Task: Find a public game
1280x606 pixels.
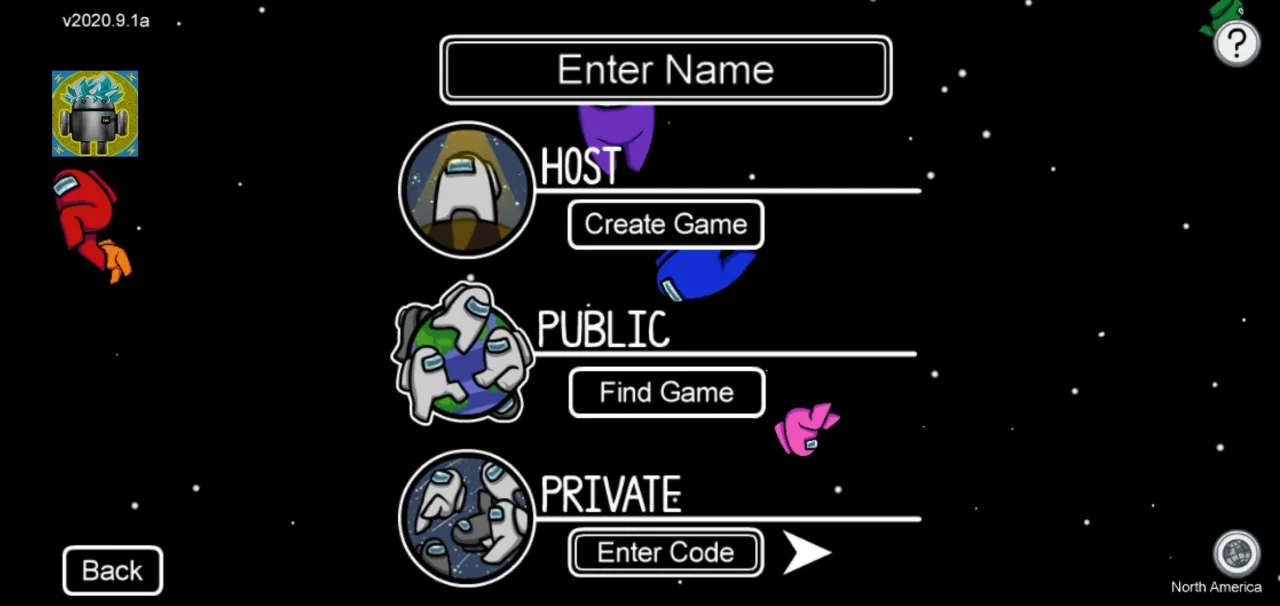Action: click(x=666, y=392)
